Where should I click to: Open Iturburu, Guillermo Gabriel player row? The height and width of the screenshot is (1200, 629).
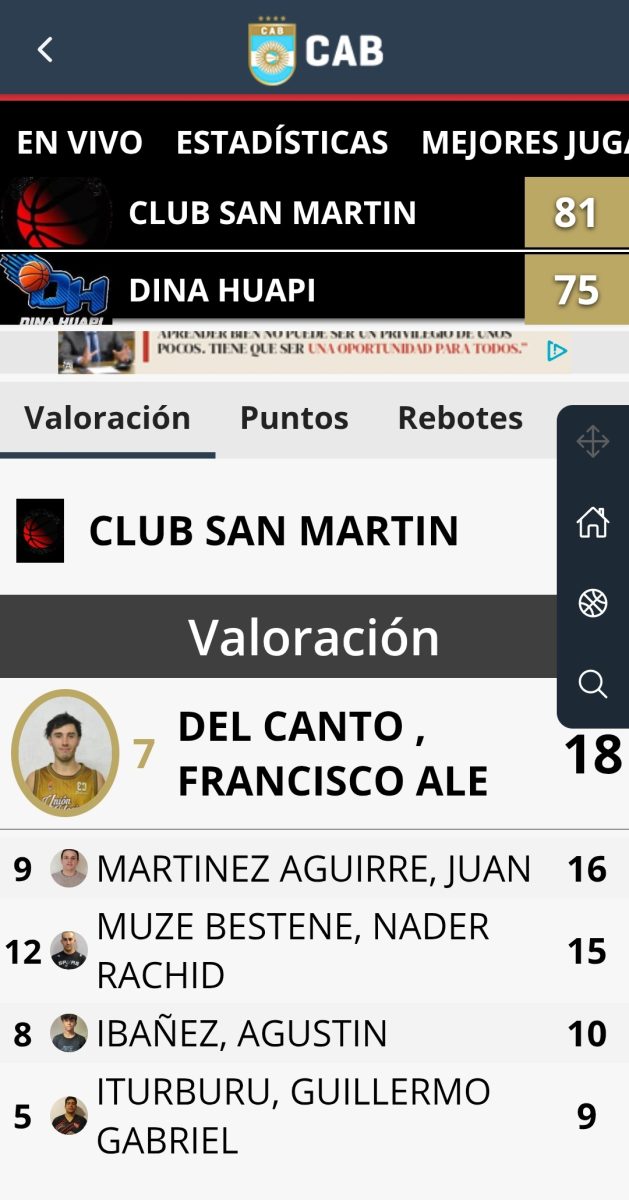[314, 1116]
